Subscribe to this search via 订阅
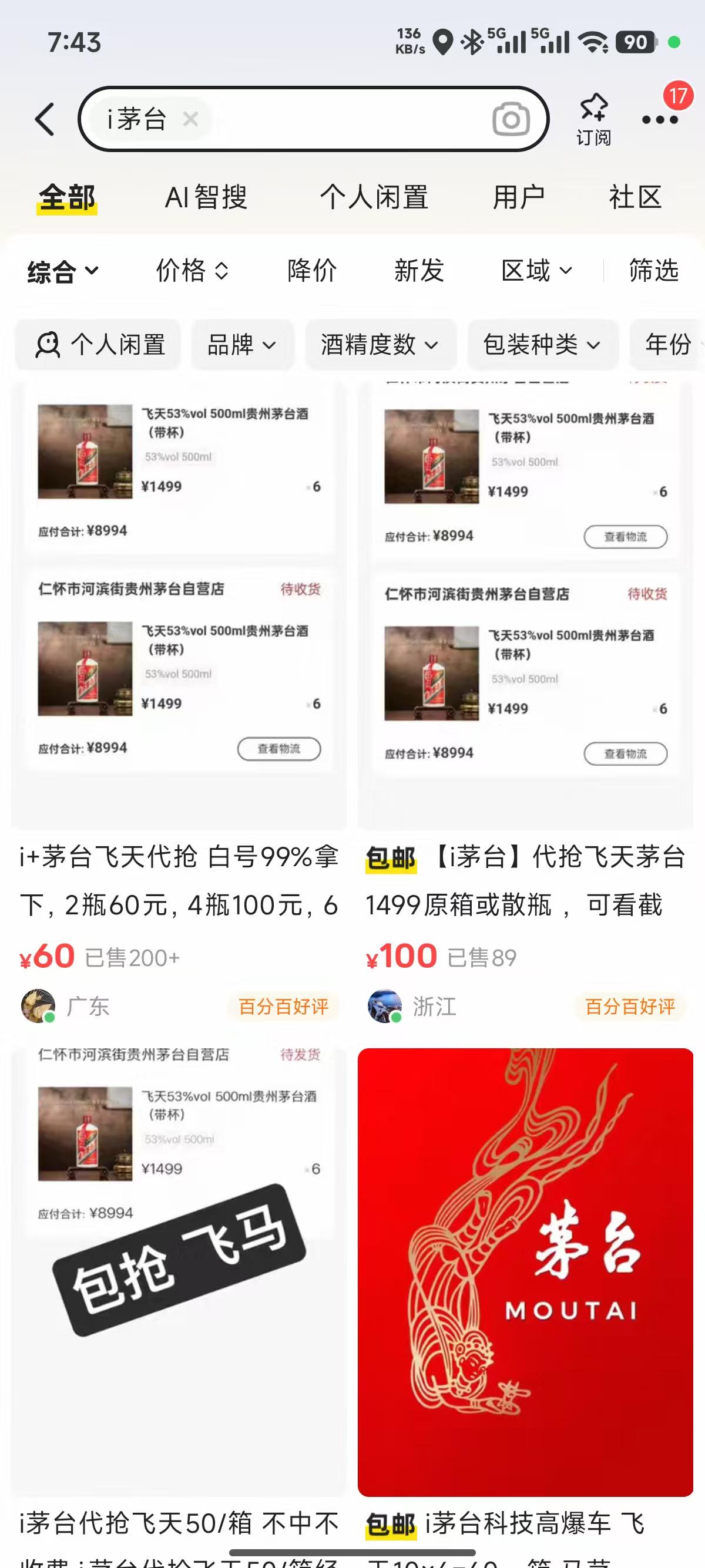This screenshot has height=1568, width=705. (593, 120)
